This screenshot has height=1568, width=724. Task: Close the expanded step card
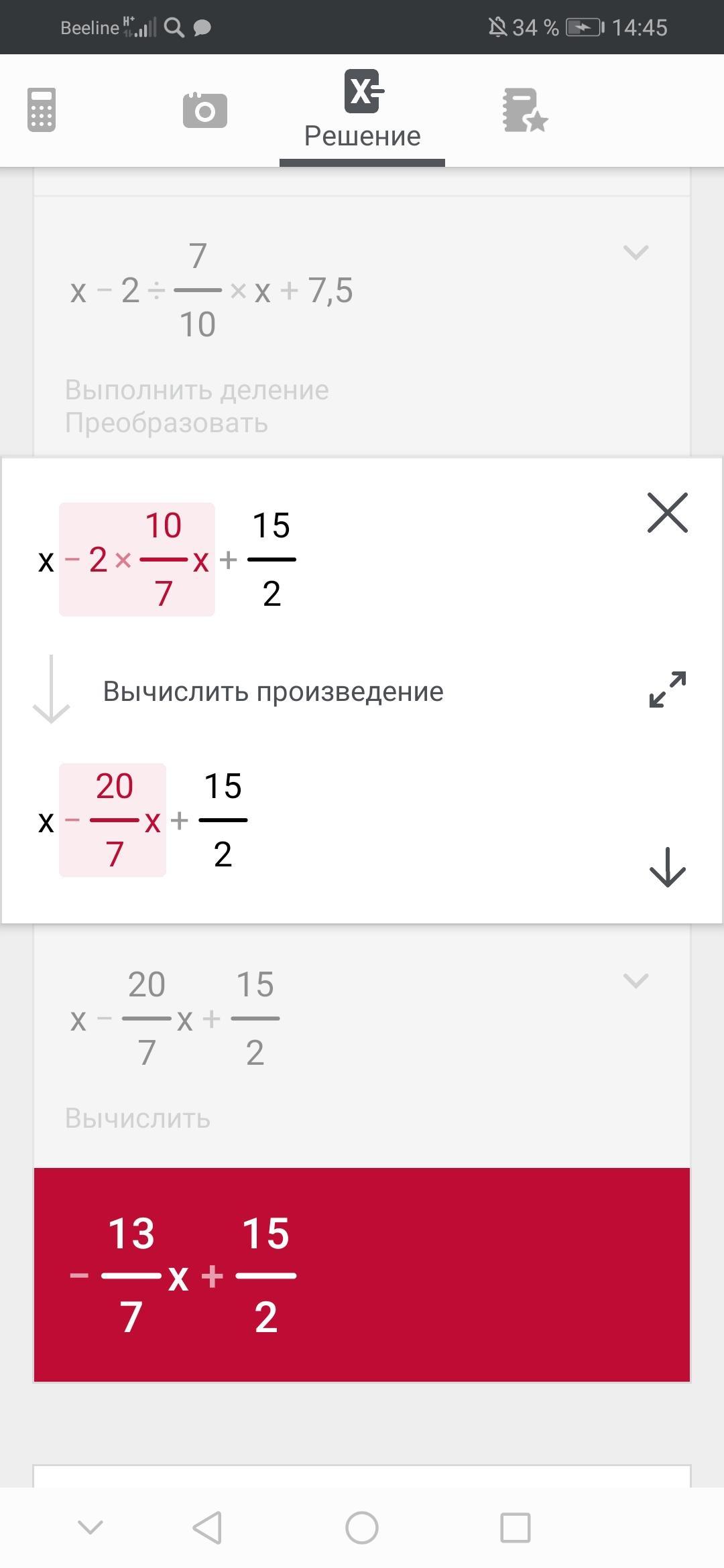[668, 513]
